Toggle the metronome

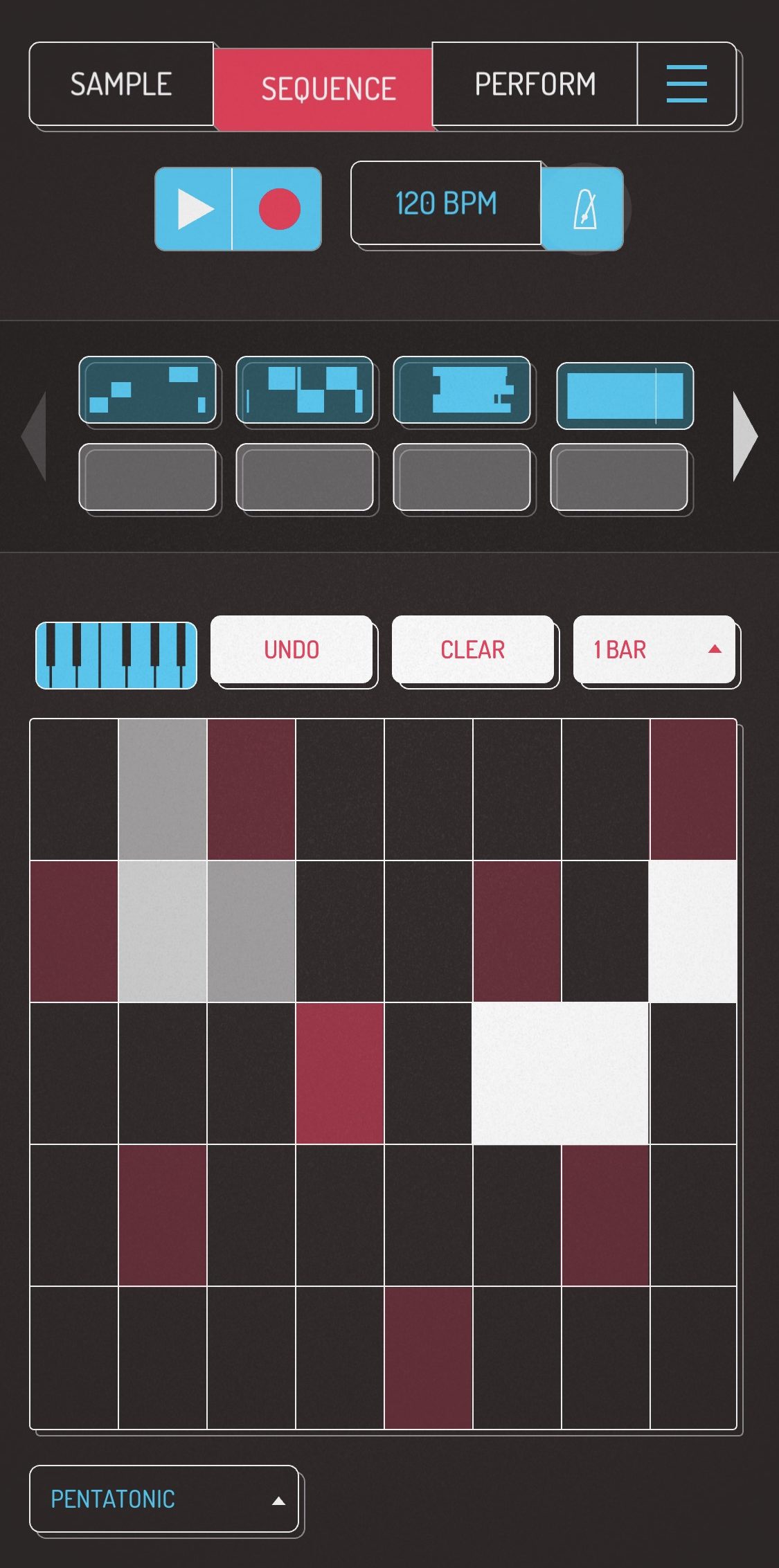tap(583, 208)
